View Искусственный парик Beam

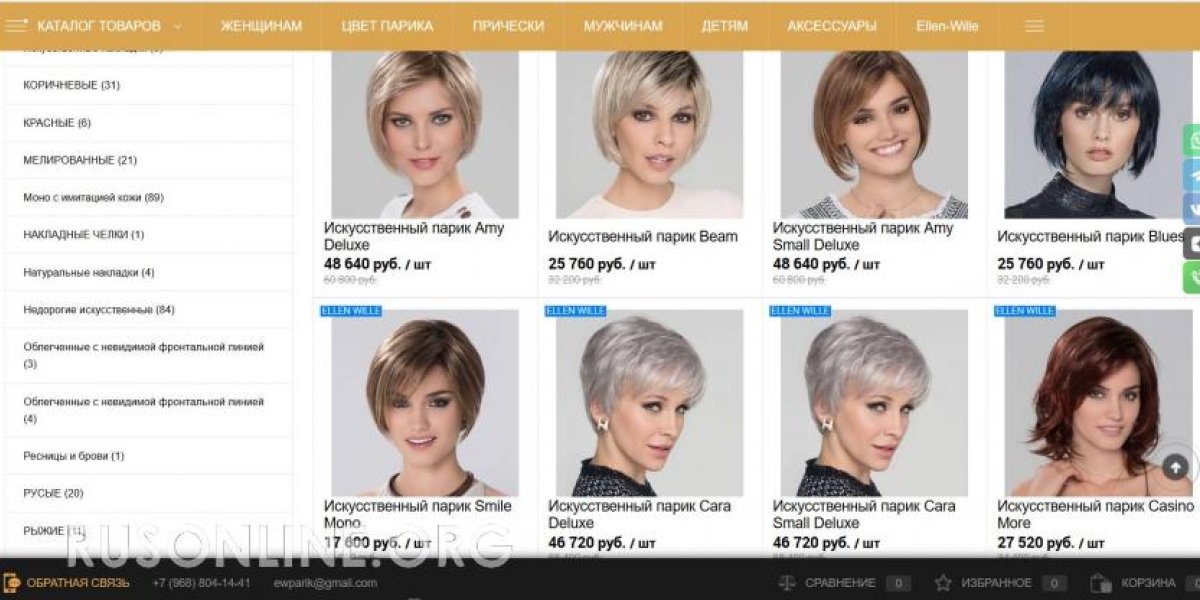pyautogui.click(x=642, y=236)
